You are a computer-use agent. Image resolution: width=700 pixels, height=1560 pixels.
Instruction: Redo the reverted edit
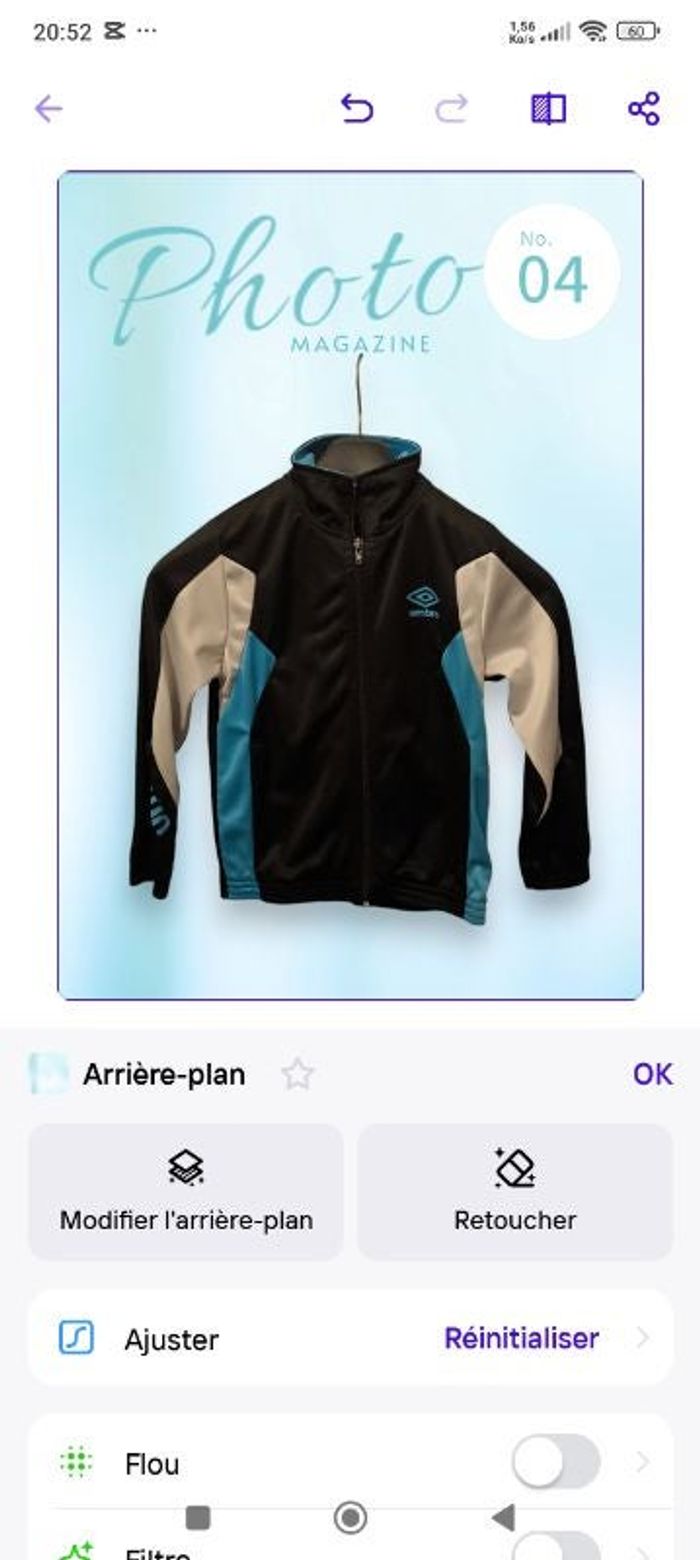pos(451,109)
